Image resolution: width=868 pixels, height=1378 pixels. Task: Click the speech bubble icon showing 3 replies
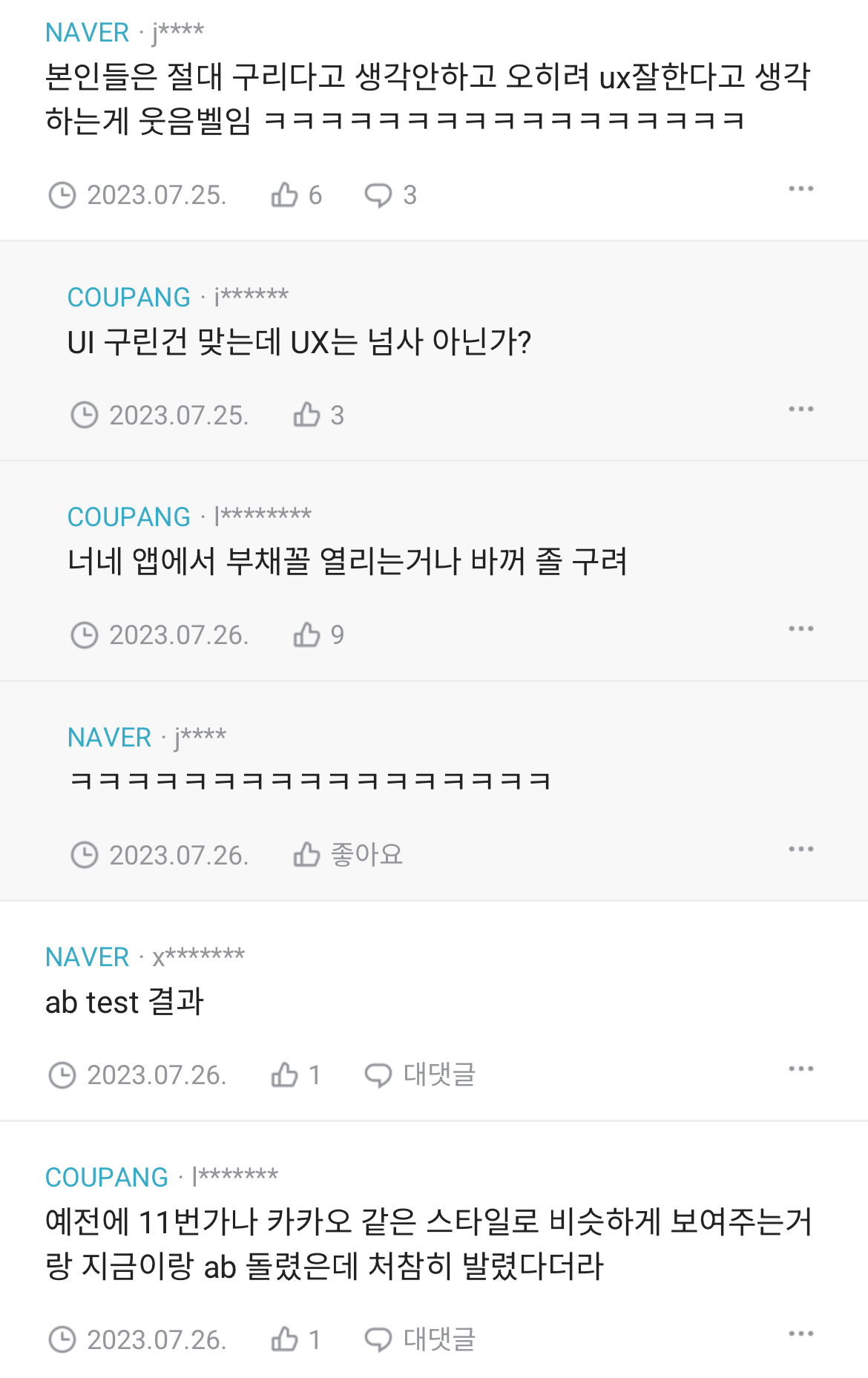(x=380, y=194)
